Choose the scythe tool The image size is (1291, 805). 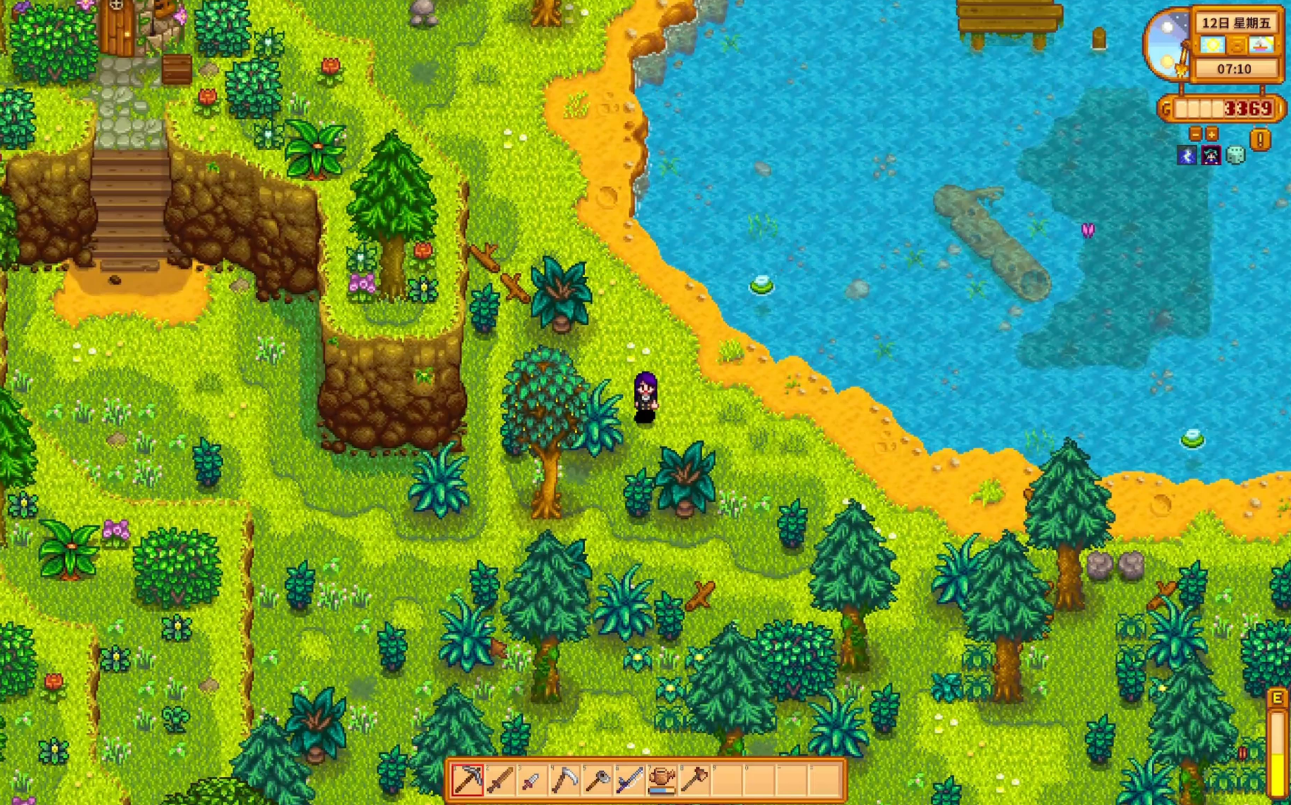pos(565,779)
